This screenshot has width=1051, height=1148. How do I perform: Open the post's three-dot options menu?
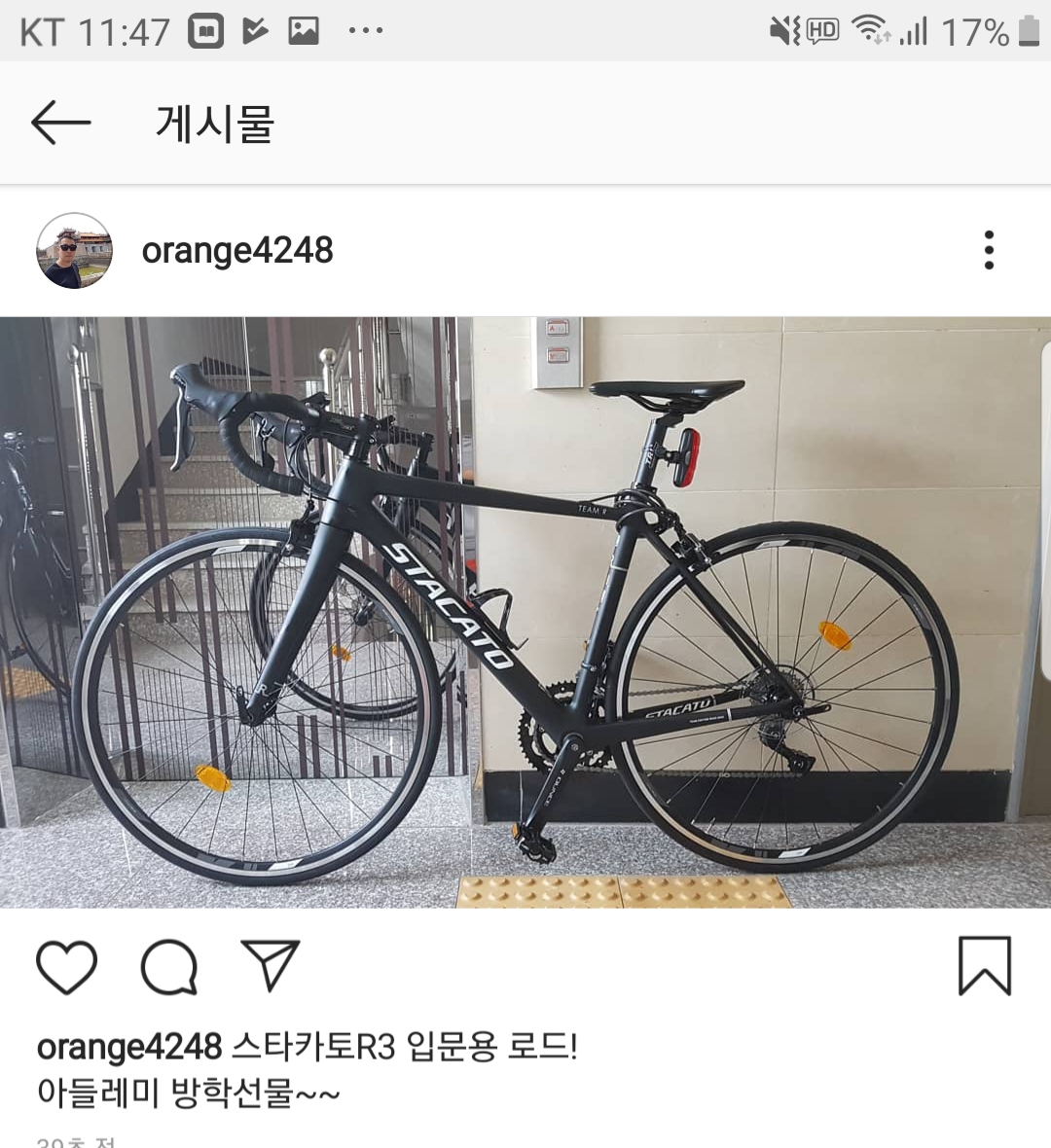(x=989, y=251)
